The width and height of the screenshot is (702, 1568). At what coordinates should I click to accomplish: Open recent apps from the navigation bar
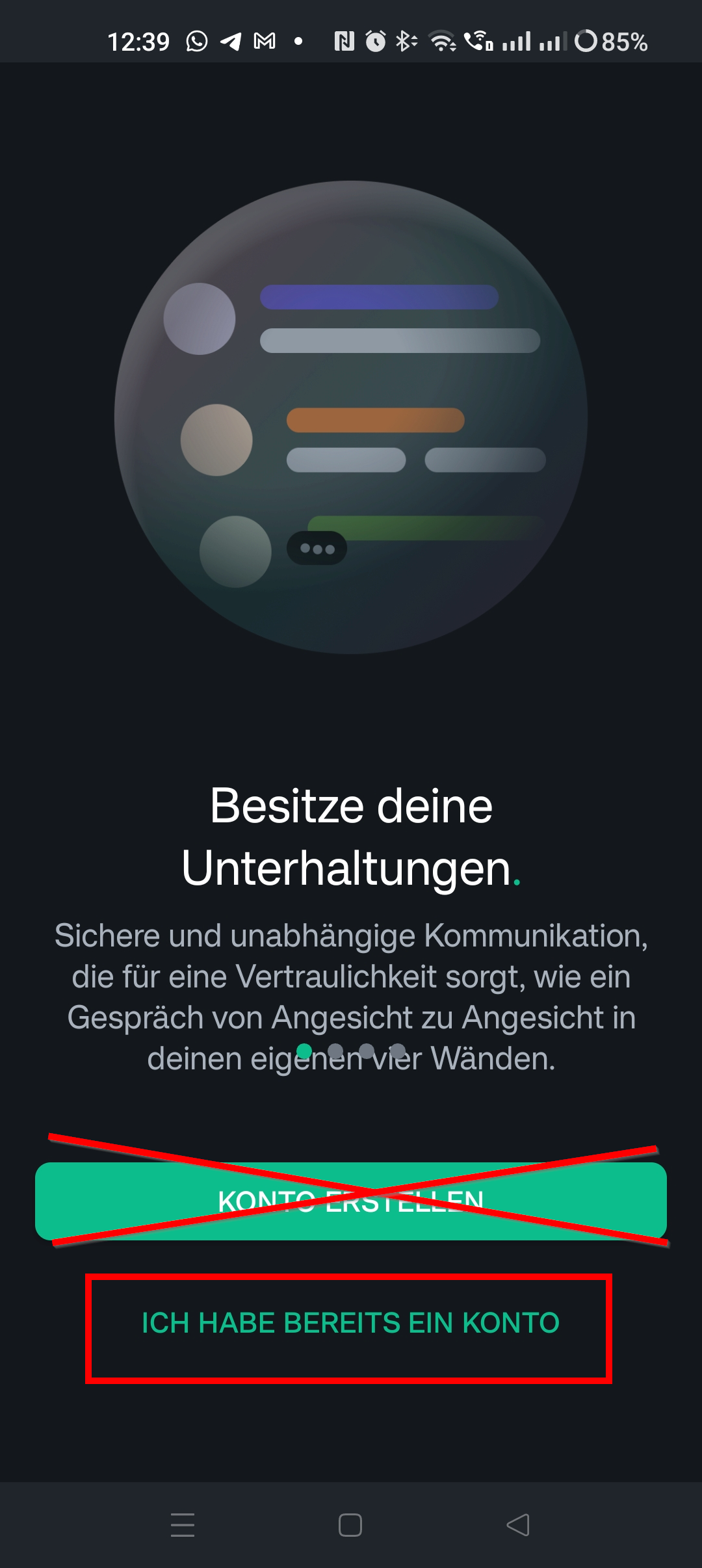tap(183, 1525)
